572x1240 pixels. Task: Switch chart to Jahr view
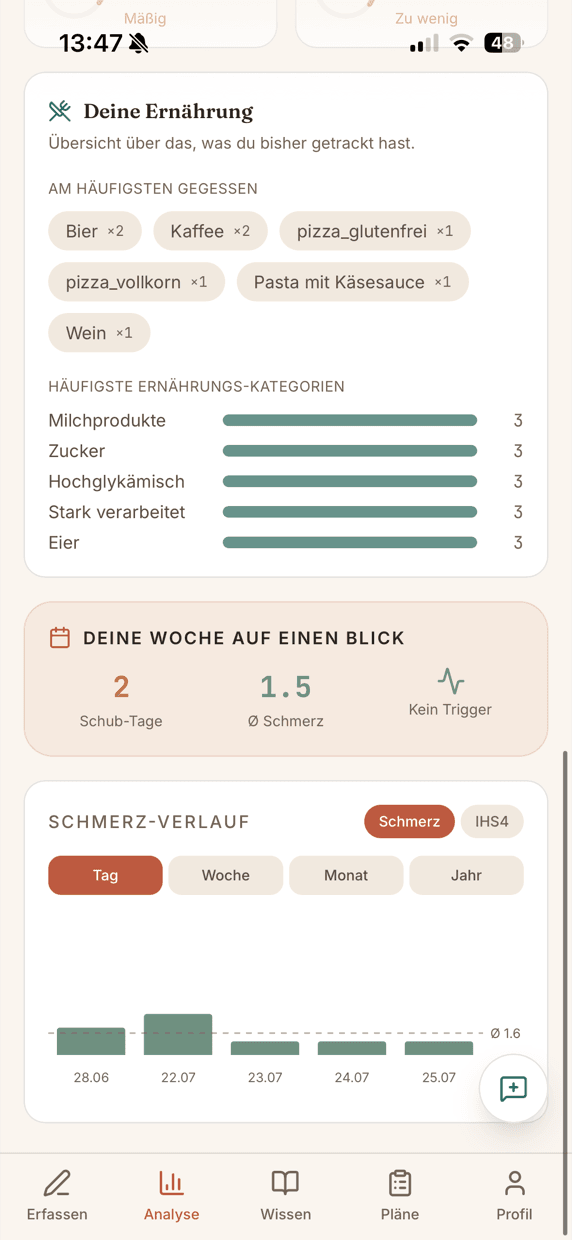pos(466,875)
